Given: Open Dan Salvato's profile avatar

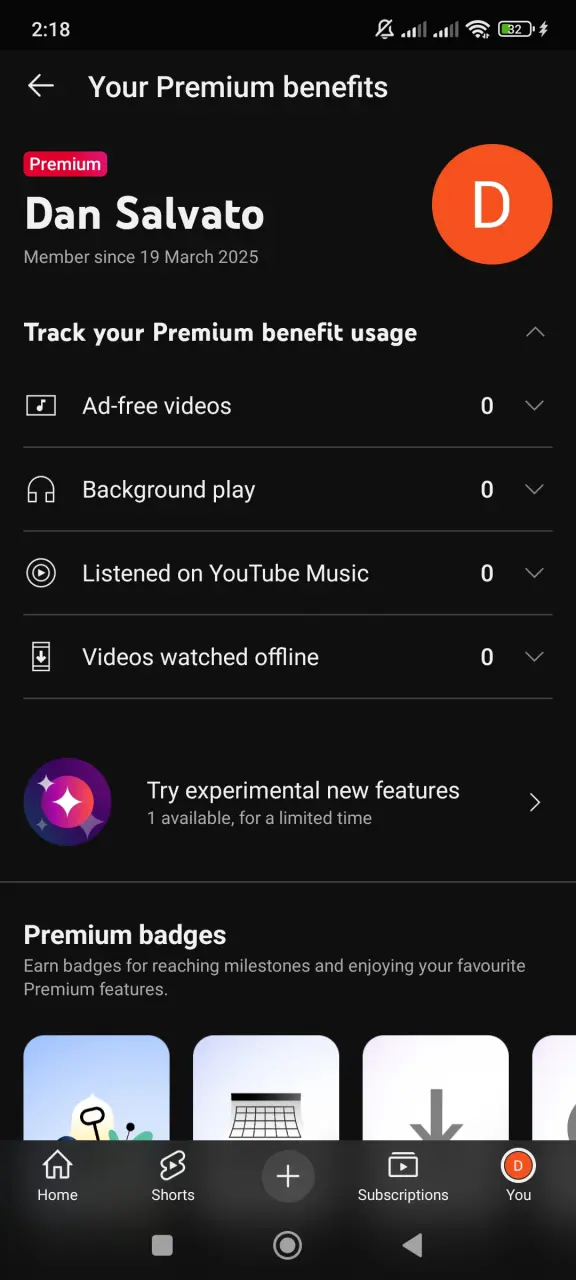Looking at the screenshot, I should pos(491,204).
